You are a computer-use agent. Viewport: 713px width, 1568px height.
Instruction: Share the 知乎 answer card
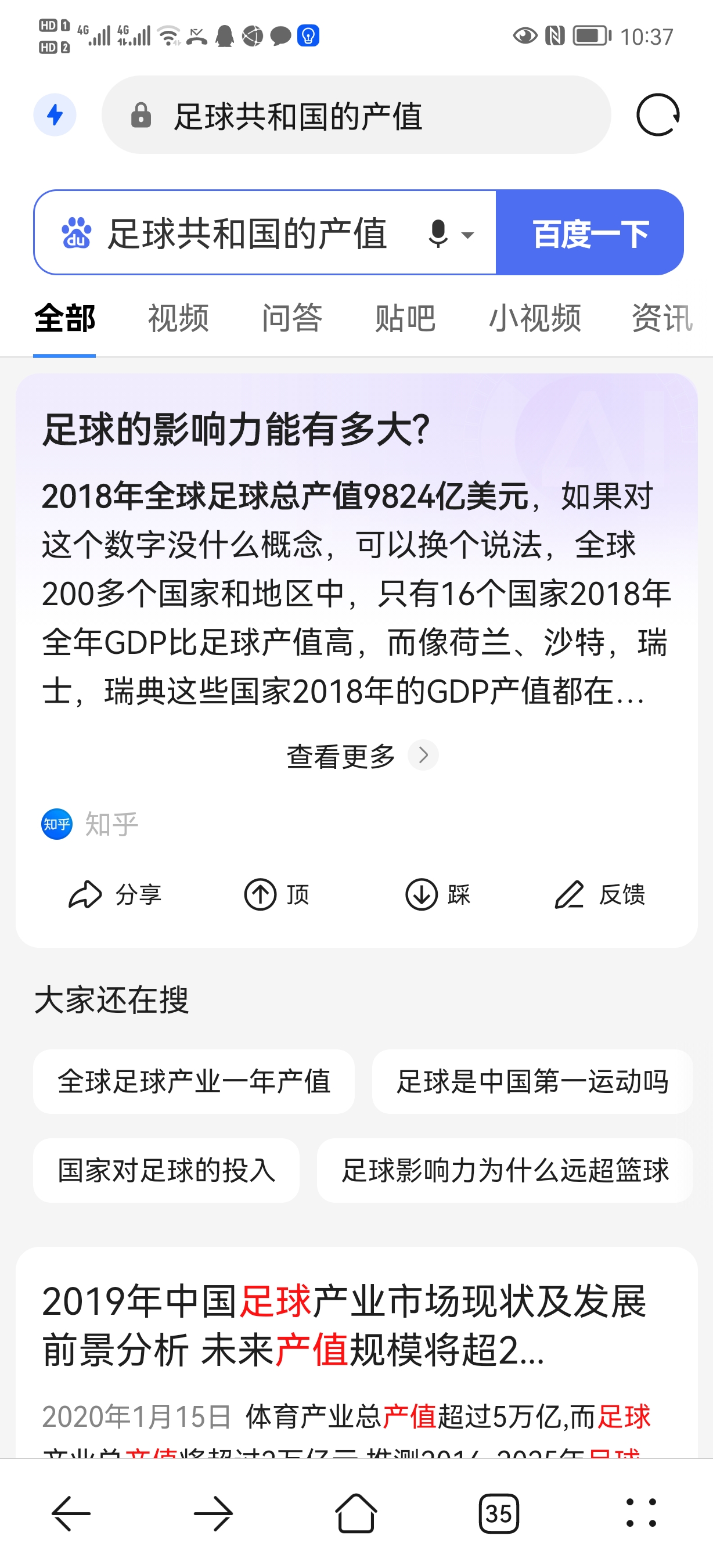115,895
